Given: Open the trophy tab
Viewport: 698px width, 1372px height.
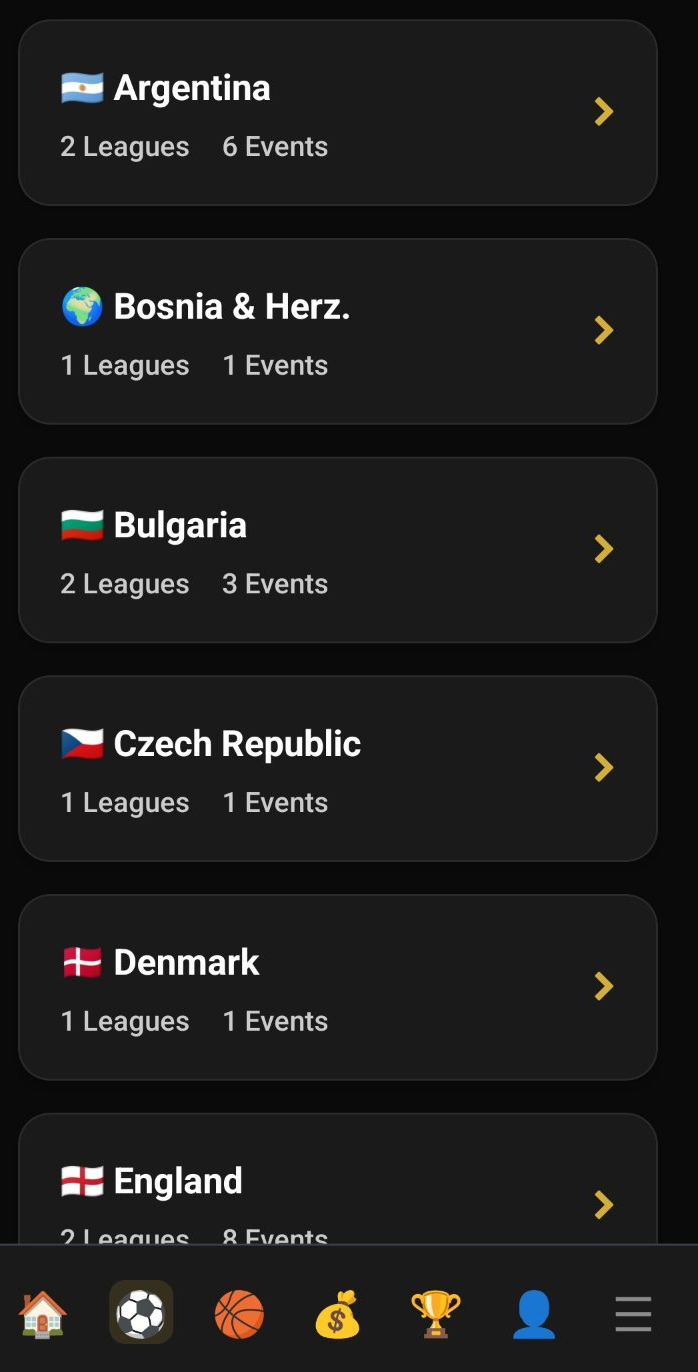Looking at the screenshot, I should pos(436,1313).
